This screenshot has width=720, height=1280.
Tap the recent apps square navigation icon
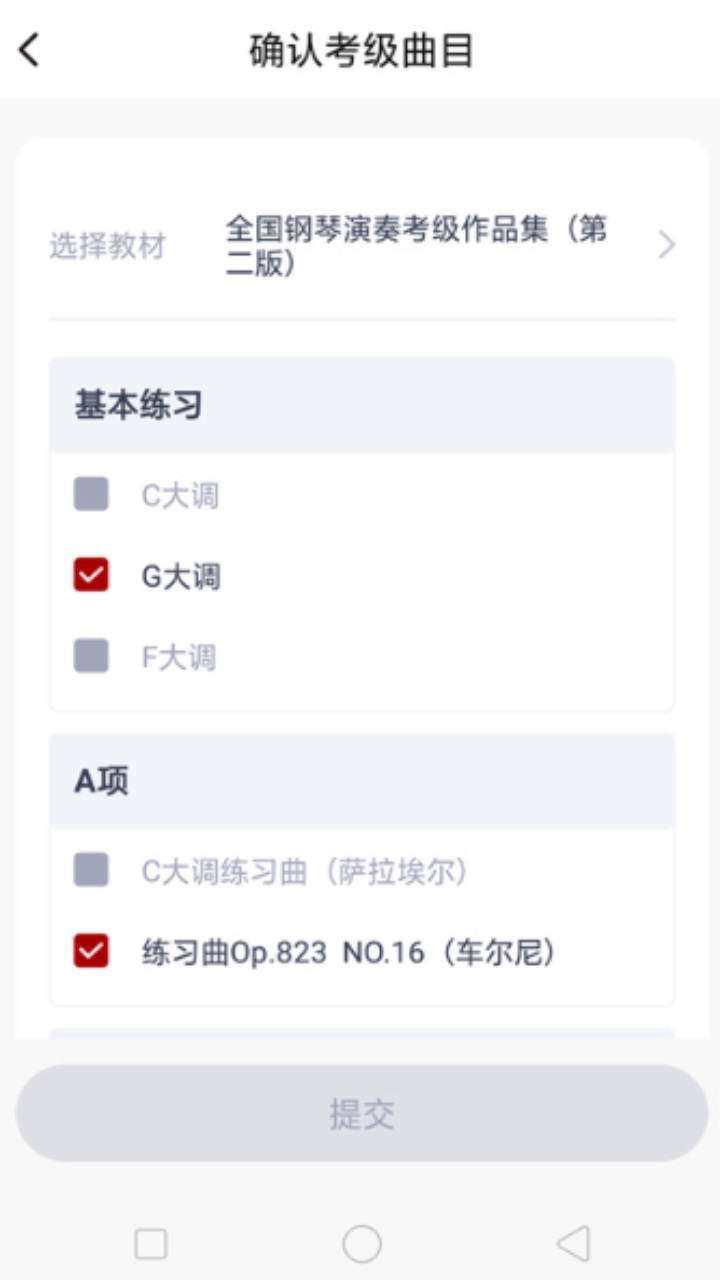click(150, 1244)
